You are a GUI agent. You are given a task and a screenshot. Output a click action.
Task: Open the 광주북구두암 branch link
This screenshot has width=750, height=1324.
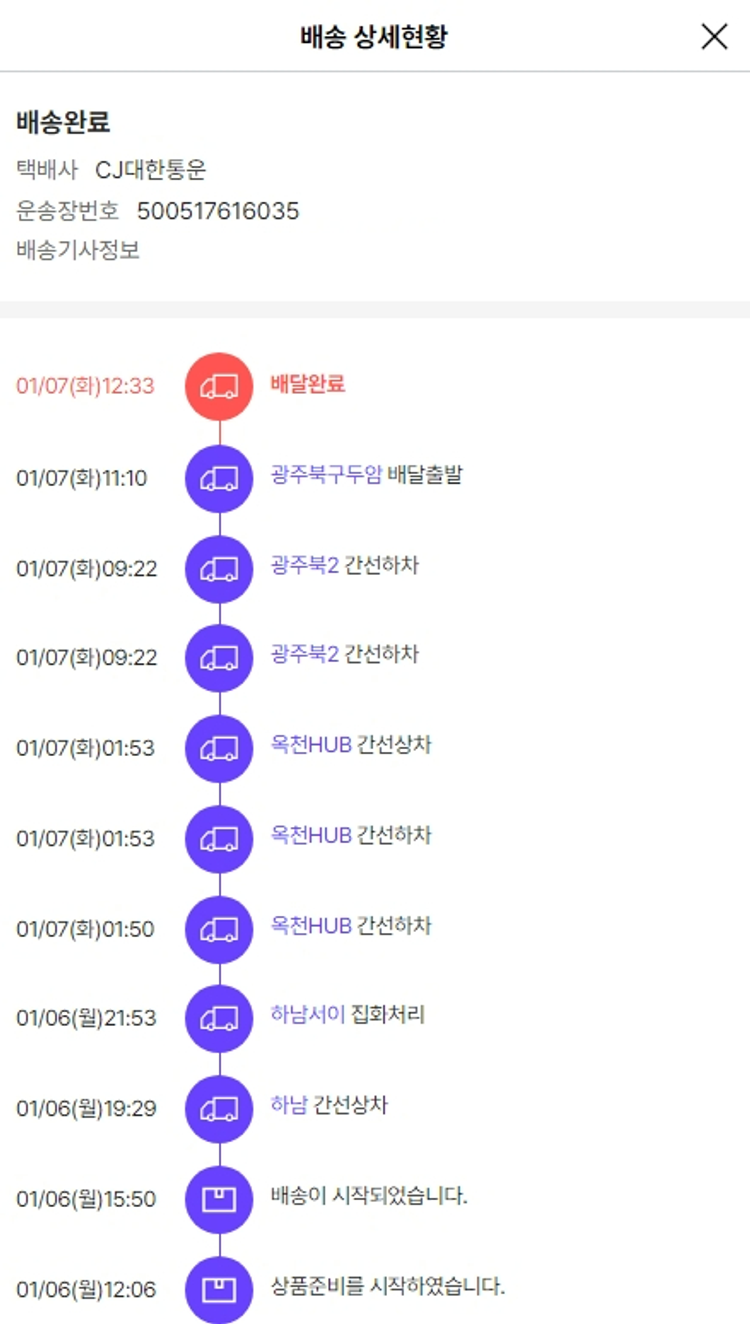(x=325, y=475)
